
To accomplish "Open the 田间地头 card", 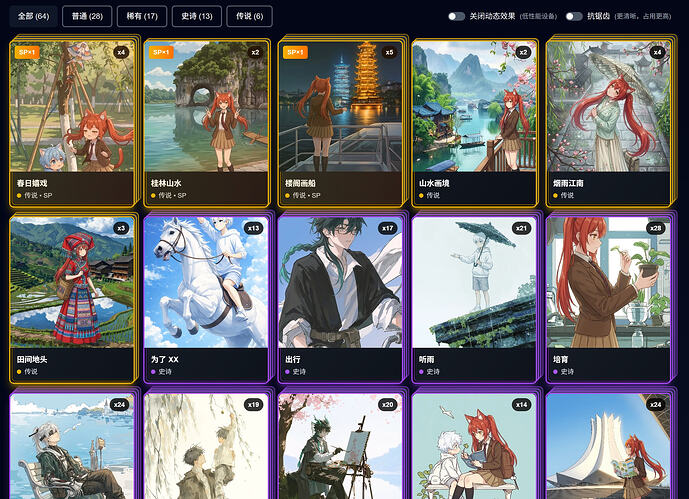I will coord(72,300).
